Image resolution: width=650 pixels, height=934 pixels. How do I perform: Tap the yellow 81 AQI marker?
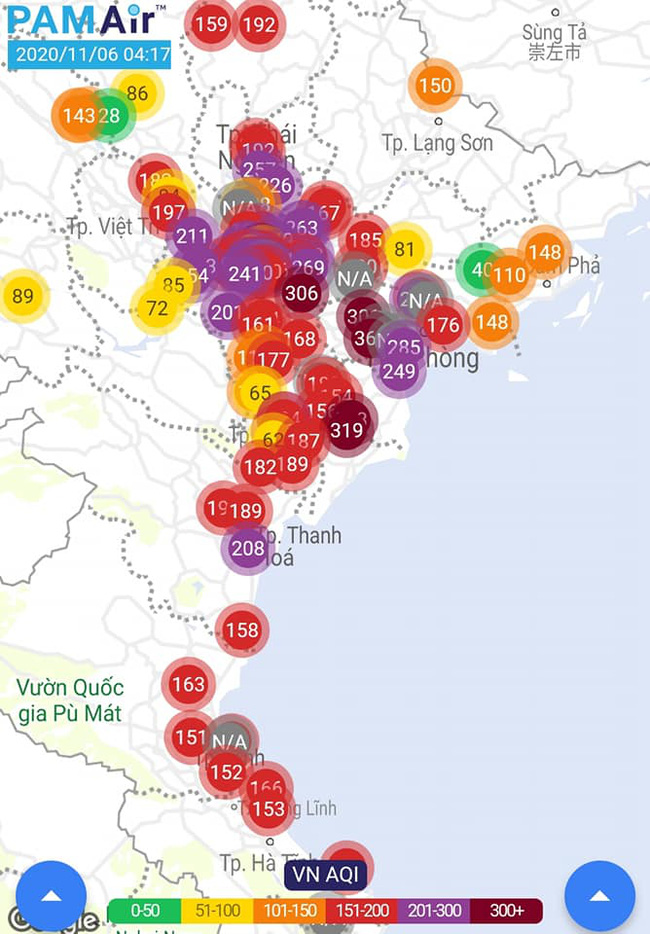404,249
